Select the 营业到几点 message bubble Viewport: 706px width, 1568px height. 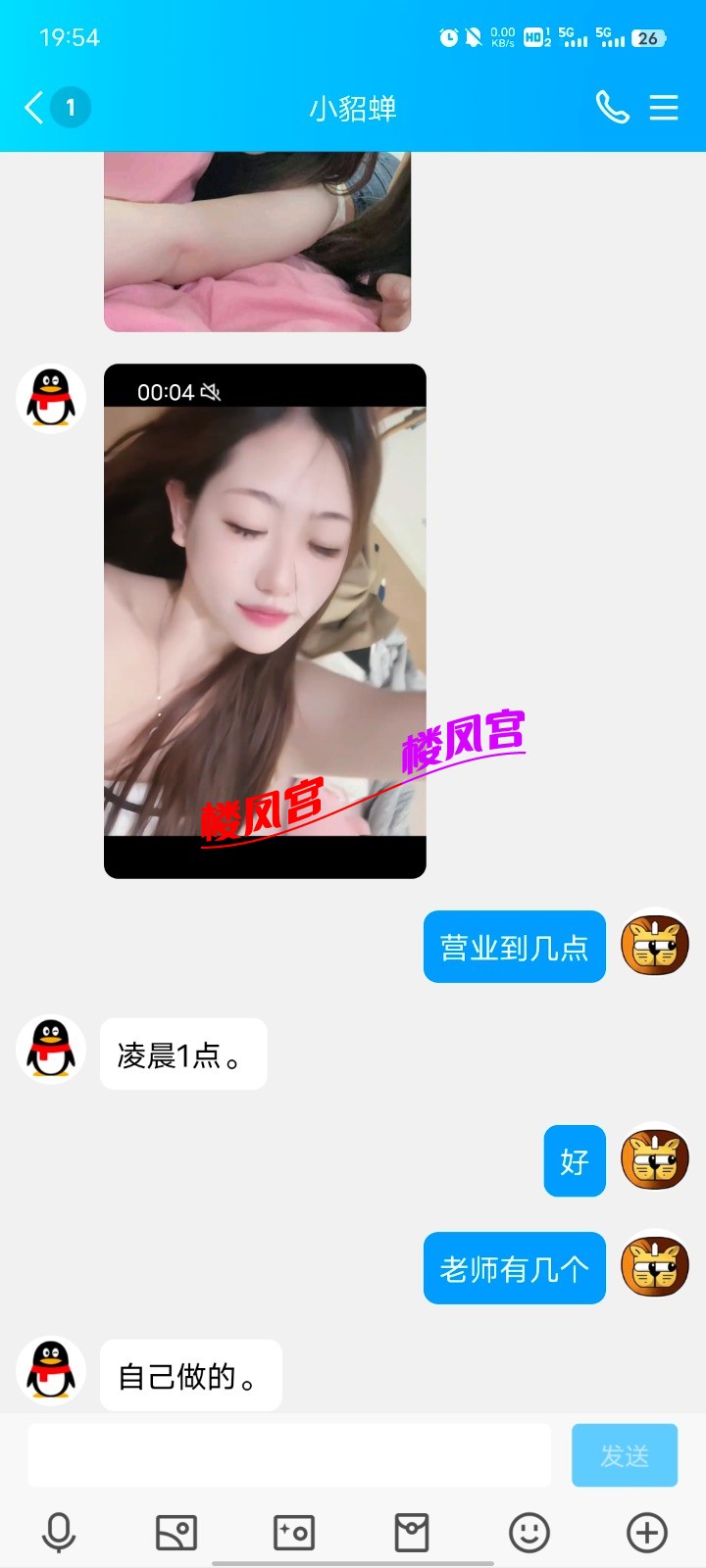pyautogui.click(x=514, y=947)
